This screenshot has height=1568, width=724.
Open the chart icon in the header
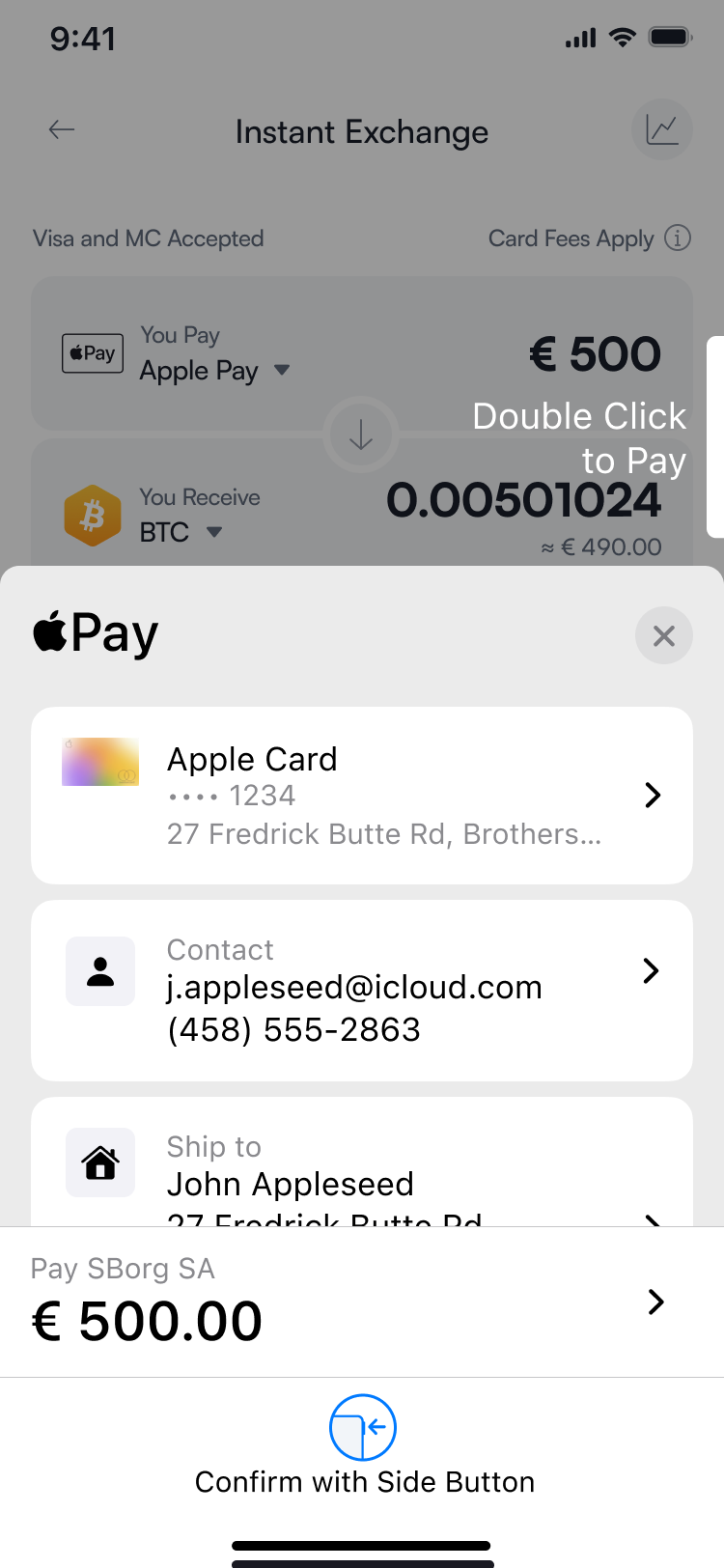662,129
